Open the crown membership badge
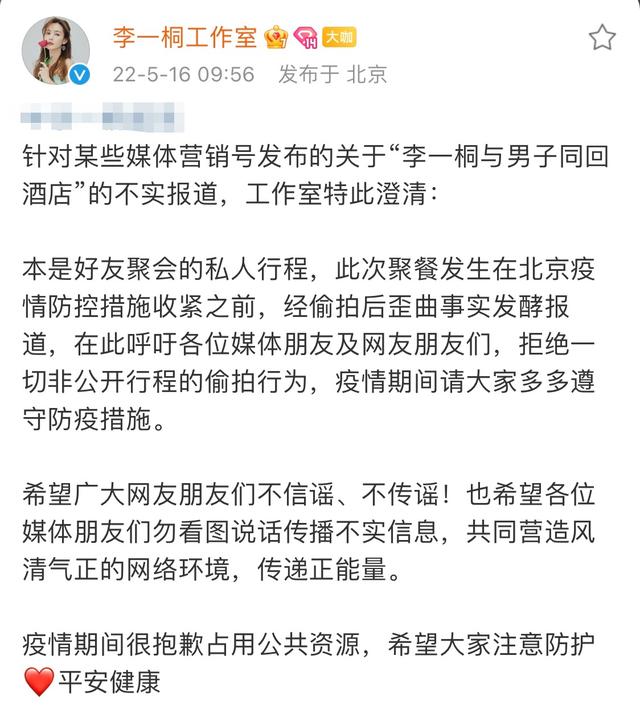The height and width of the screenshot is (705, 640). [277, 38]
